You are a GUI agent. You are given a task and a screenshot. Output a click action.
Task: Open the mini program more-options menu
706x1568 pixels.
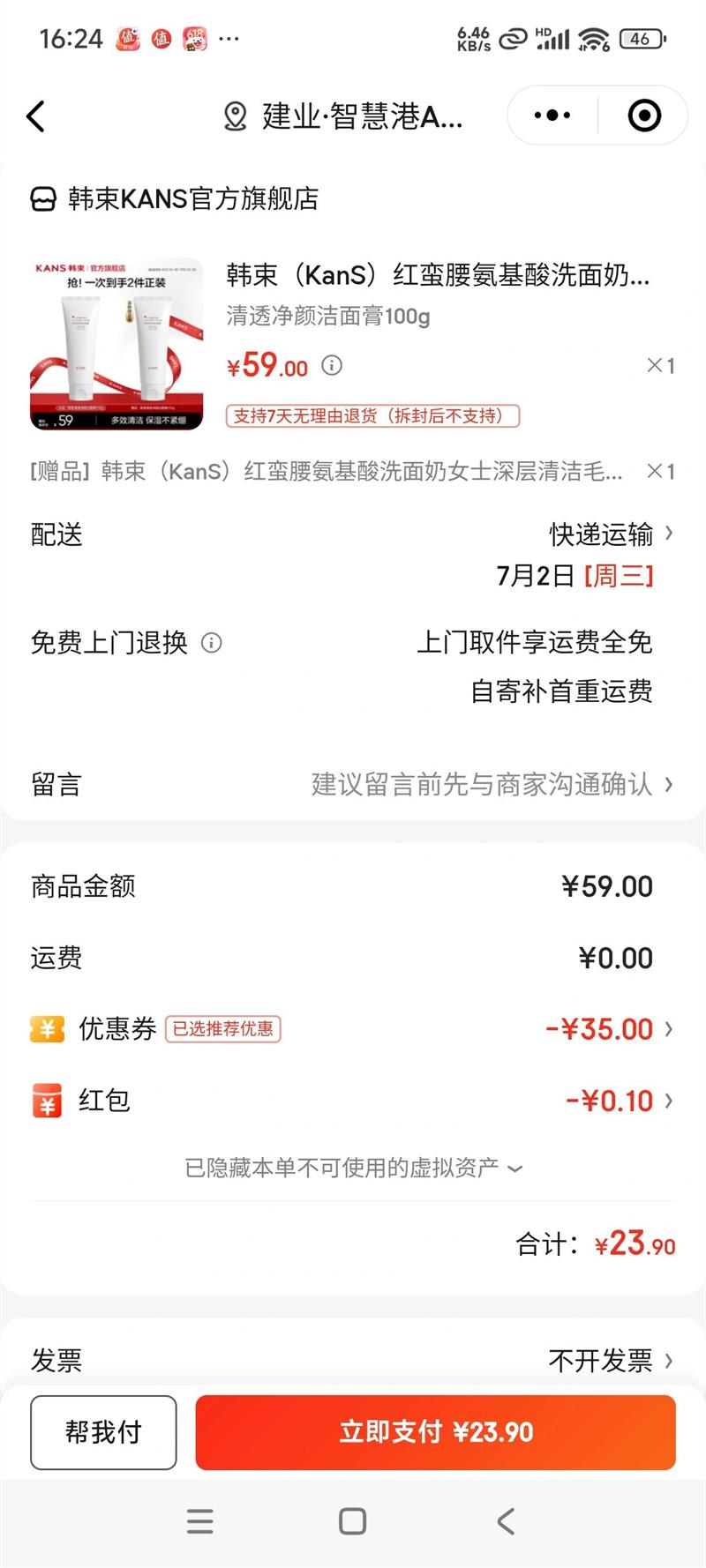tap(552, 116)
